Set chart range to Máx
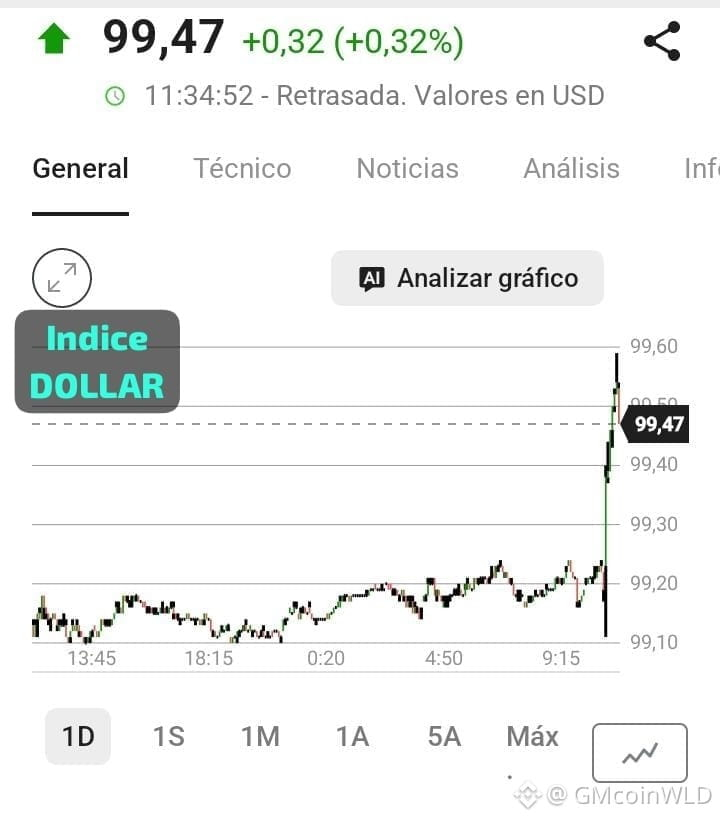Screen dimensions: 720x820 click(532, 736)
